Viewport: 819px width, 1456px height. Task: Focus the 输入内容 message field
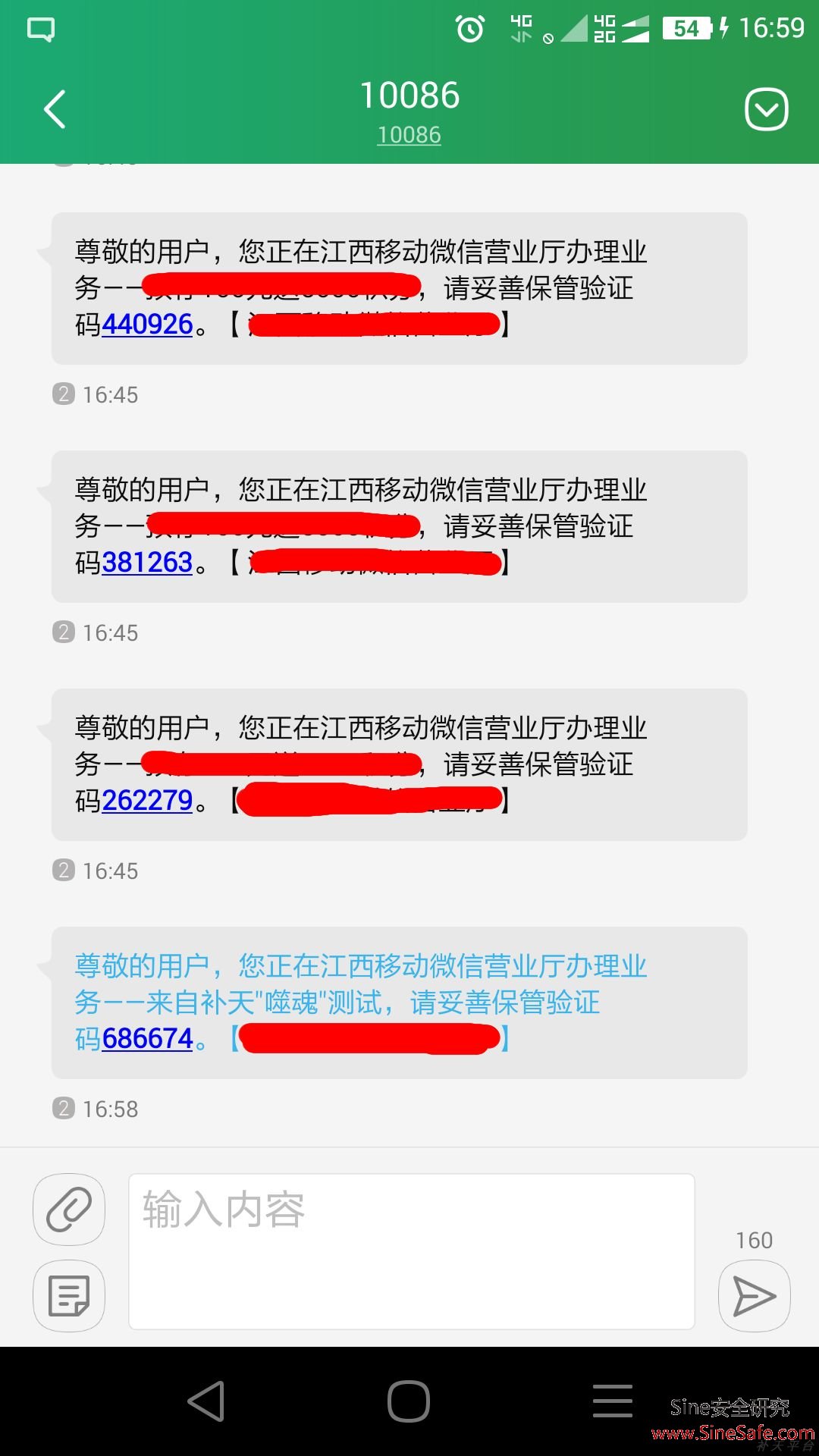point(411,1251)
